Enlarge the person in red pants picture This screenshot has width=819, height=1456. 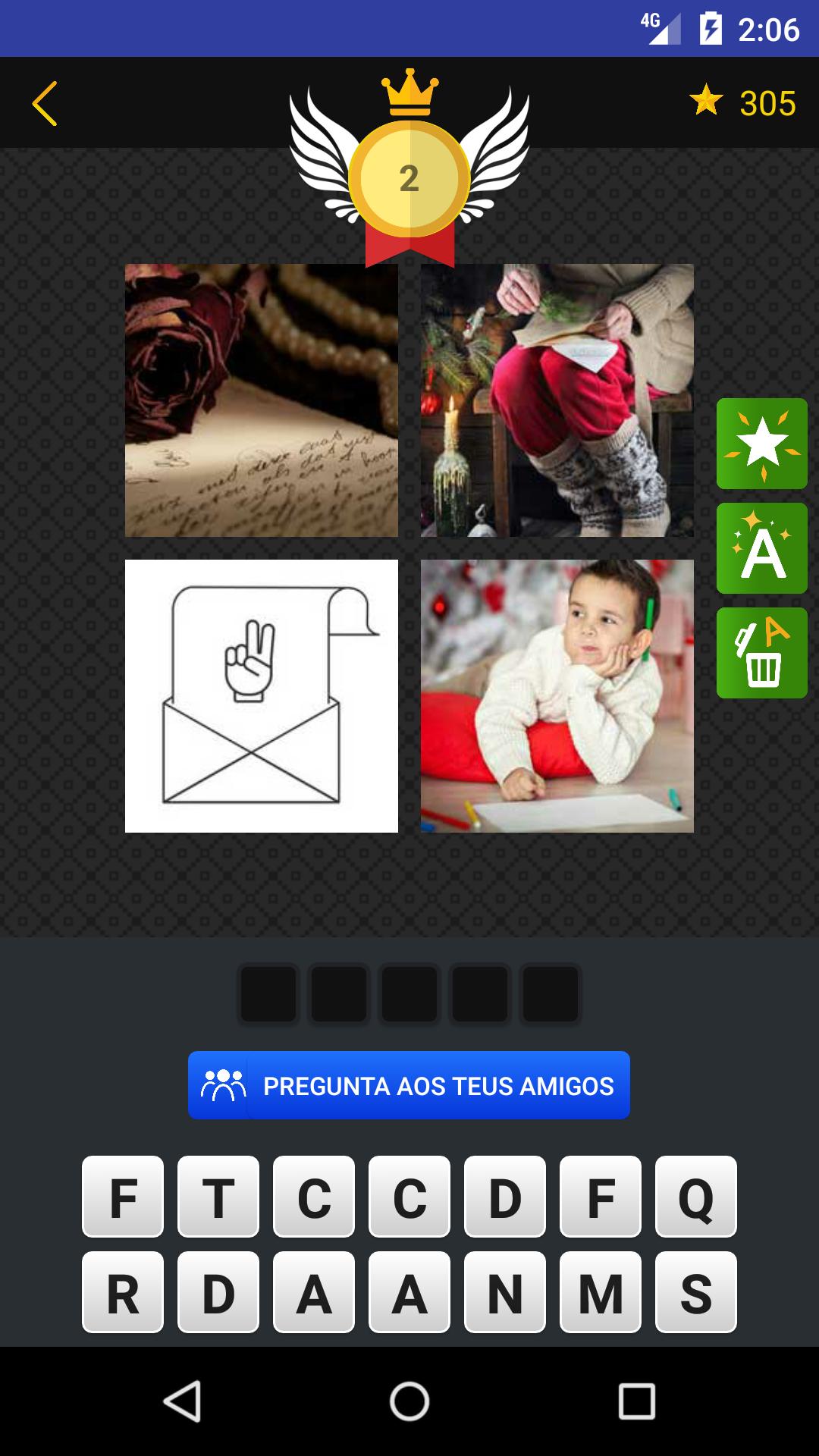point(557,400)
